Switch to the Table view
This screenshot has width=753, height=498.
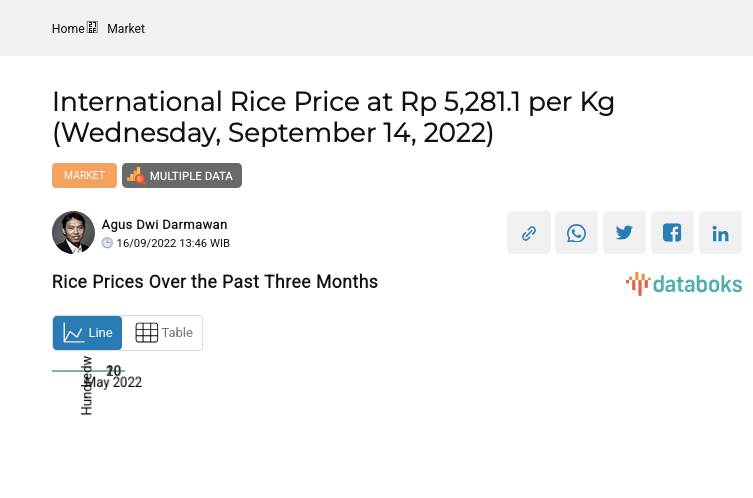pos(163,333)
